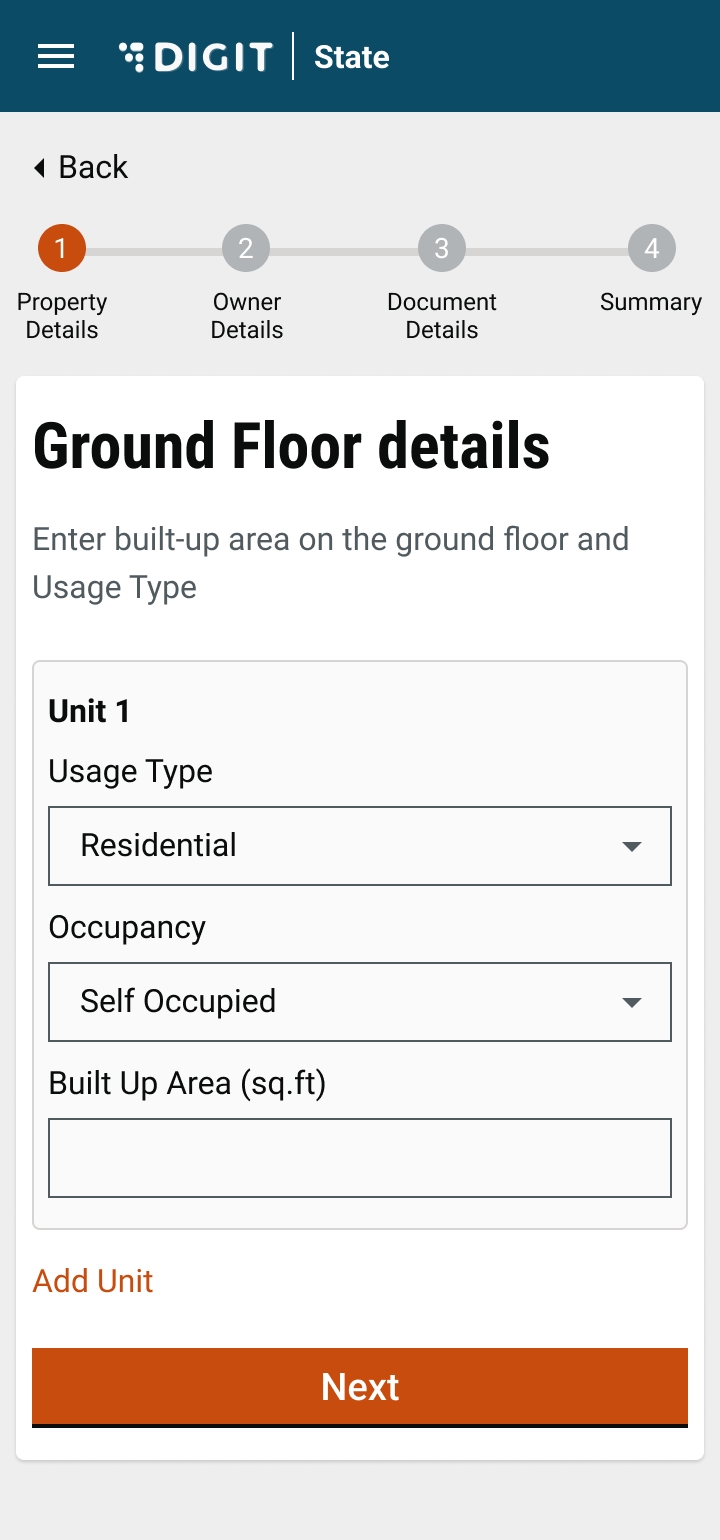Viewport: 720px width, 1540px height.
Task: Add another unit with Add Unit
Action: tap(93, 1281)
